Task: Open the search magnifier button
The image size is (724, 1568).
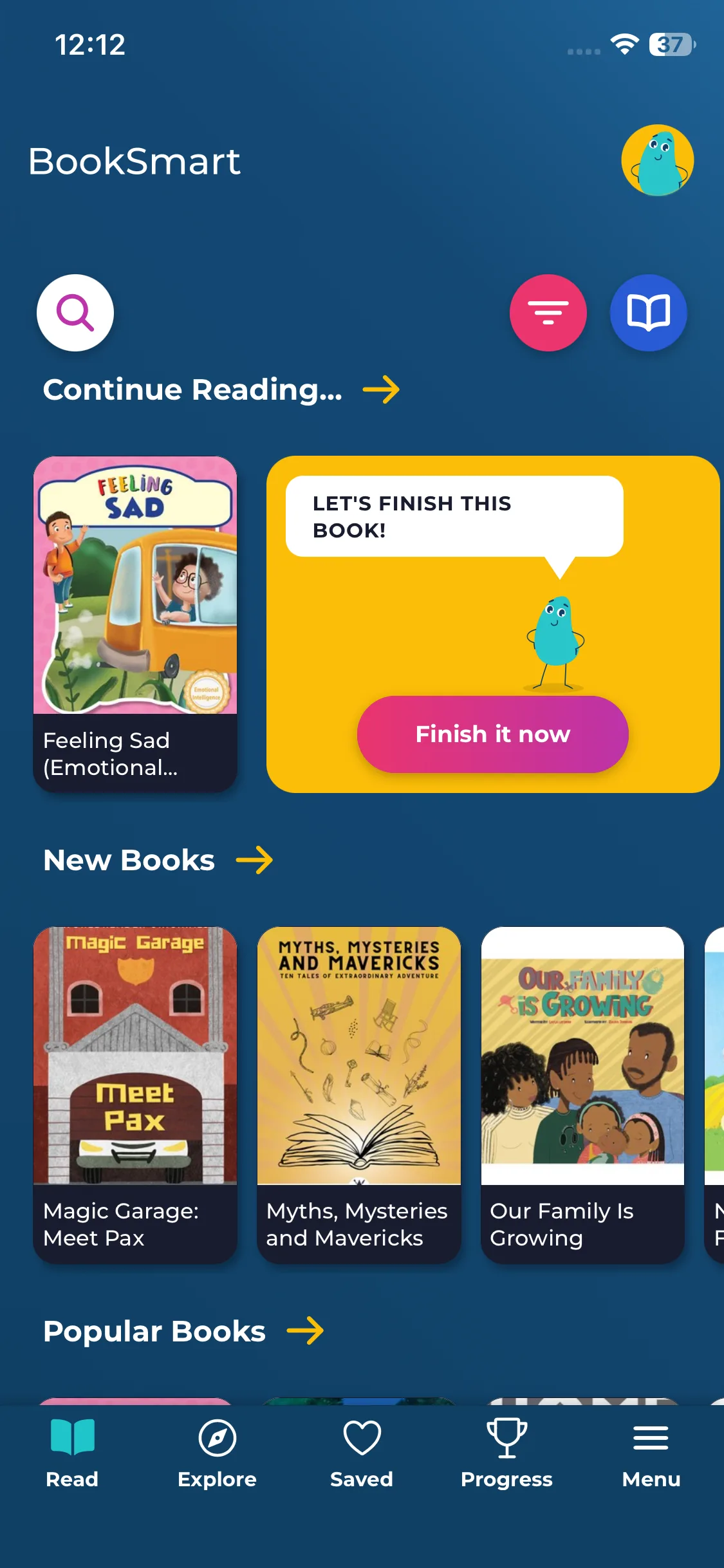Action: [x=75, y=313]
